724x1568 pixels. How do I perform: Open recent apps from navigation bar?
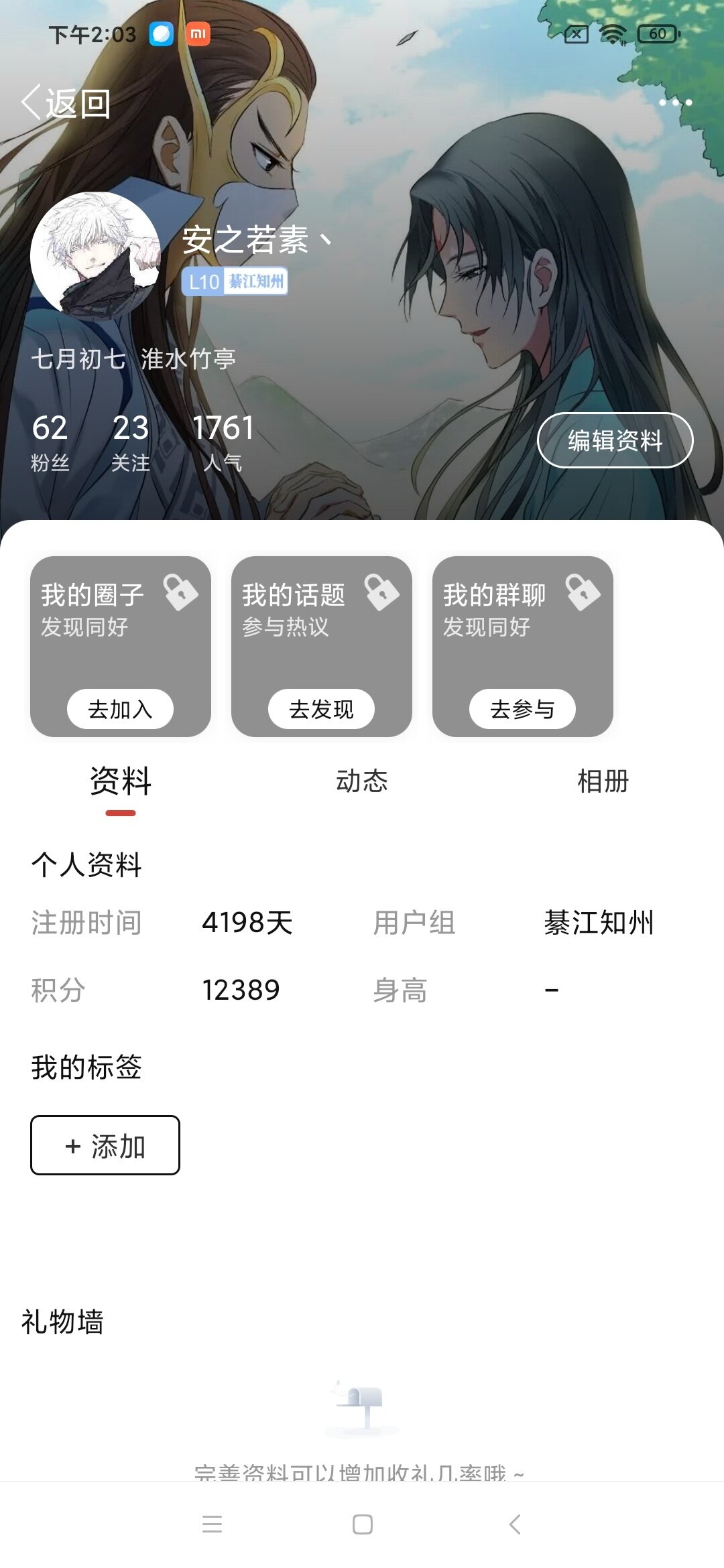click(x=212, y=1524)
